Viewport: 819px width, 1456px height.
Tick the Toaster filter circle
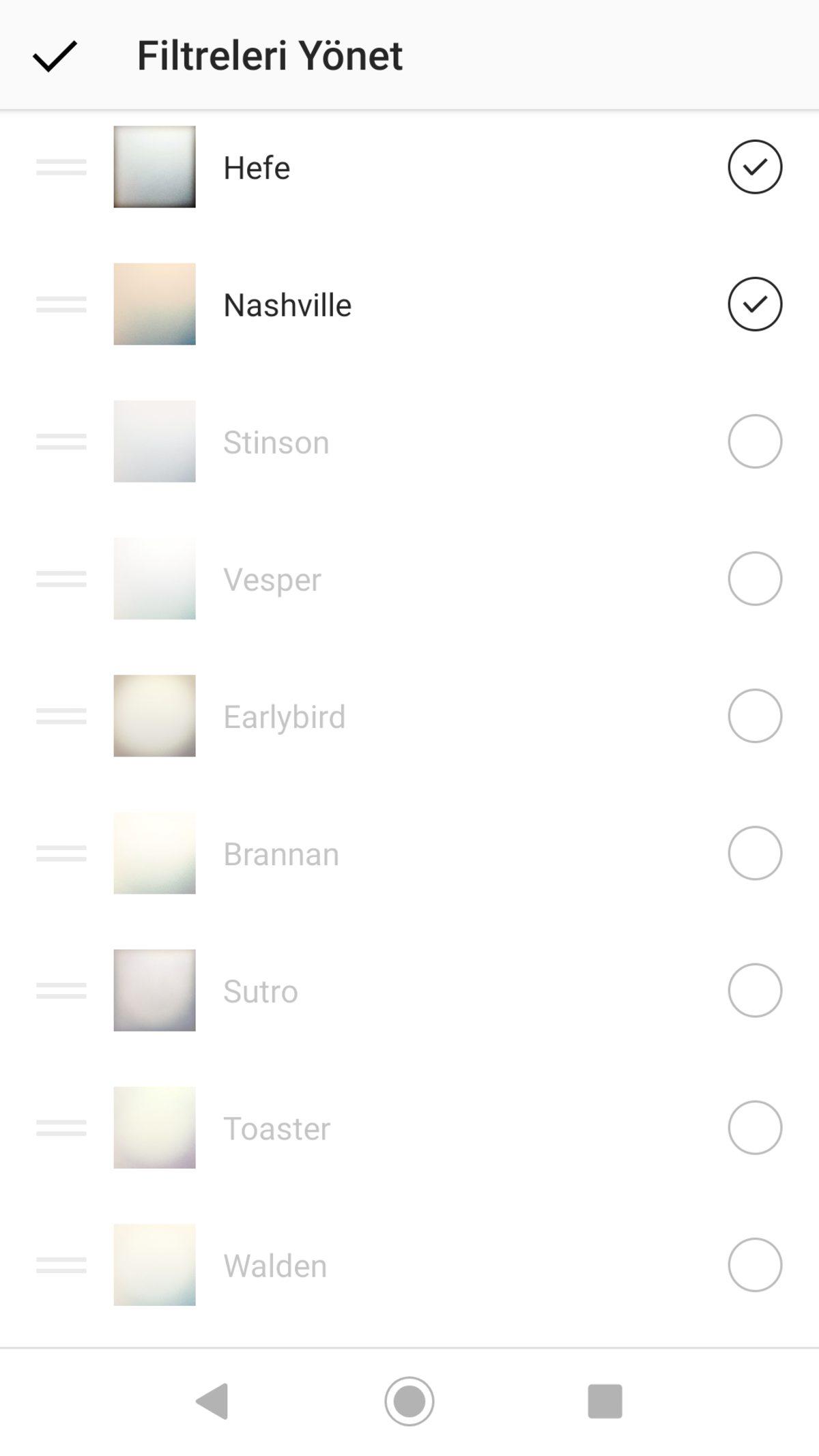pyautogui.click(x=754, y=1127)
